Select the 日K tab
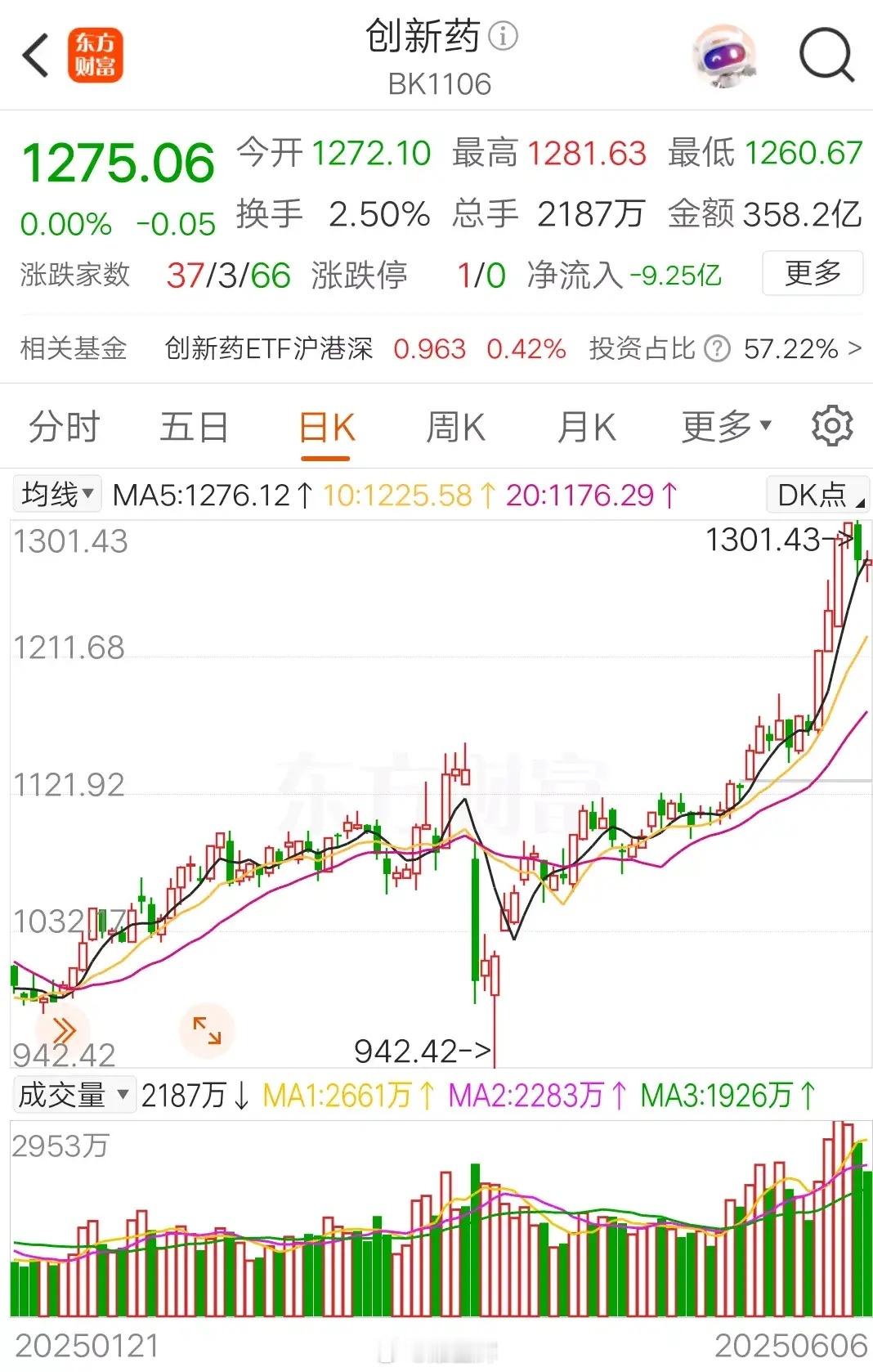 [x=326, y=428]
